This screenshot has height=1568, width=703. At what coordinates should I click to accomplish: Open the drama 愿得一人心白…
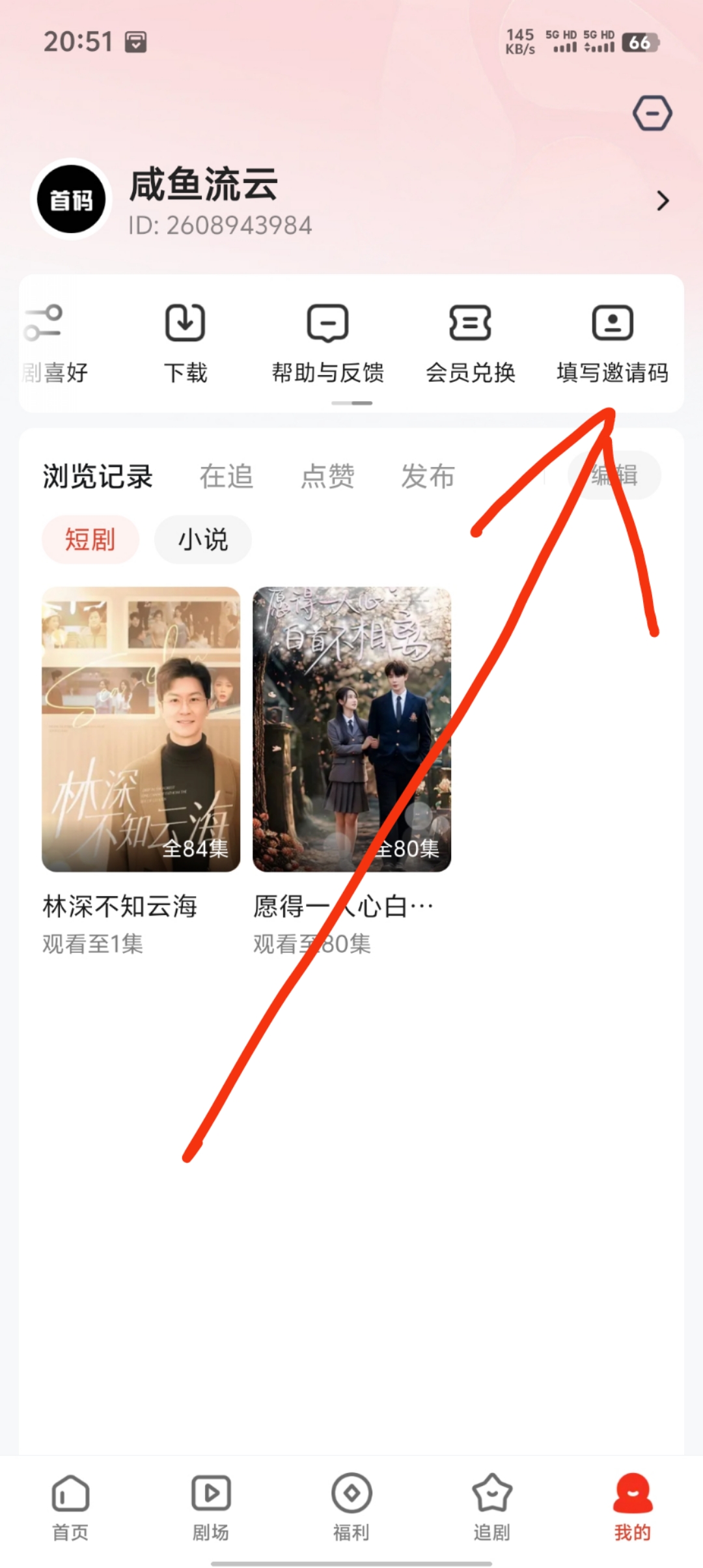point(351,729)
